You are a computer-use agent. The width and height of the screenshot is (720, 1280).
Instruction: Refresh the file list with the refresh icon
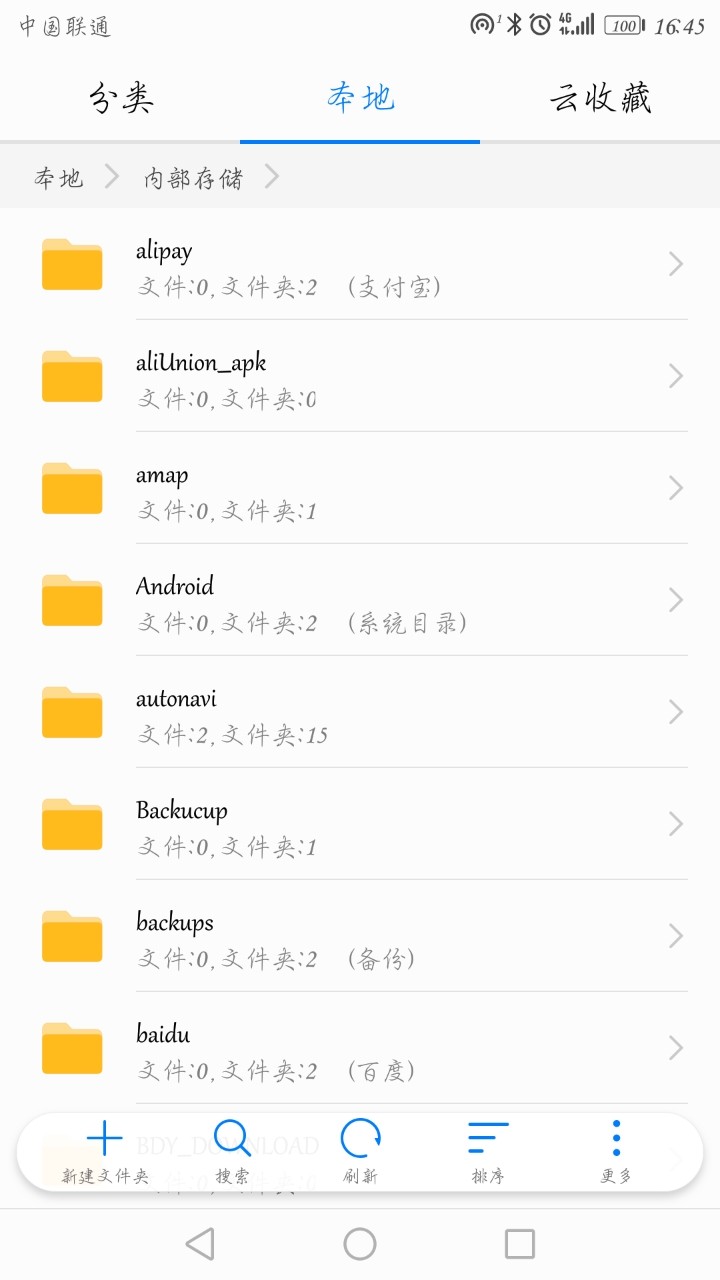(x=360, y=1137)
